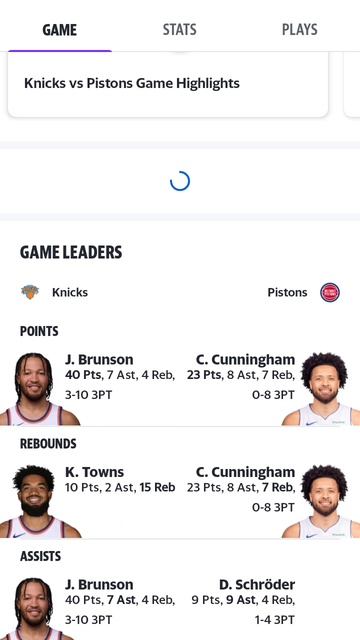Open D. Schröder assists leader entry
Viewport: 360px width, 640px height.
(x=270, y=608)
